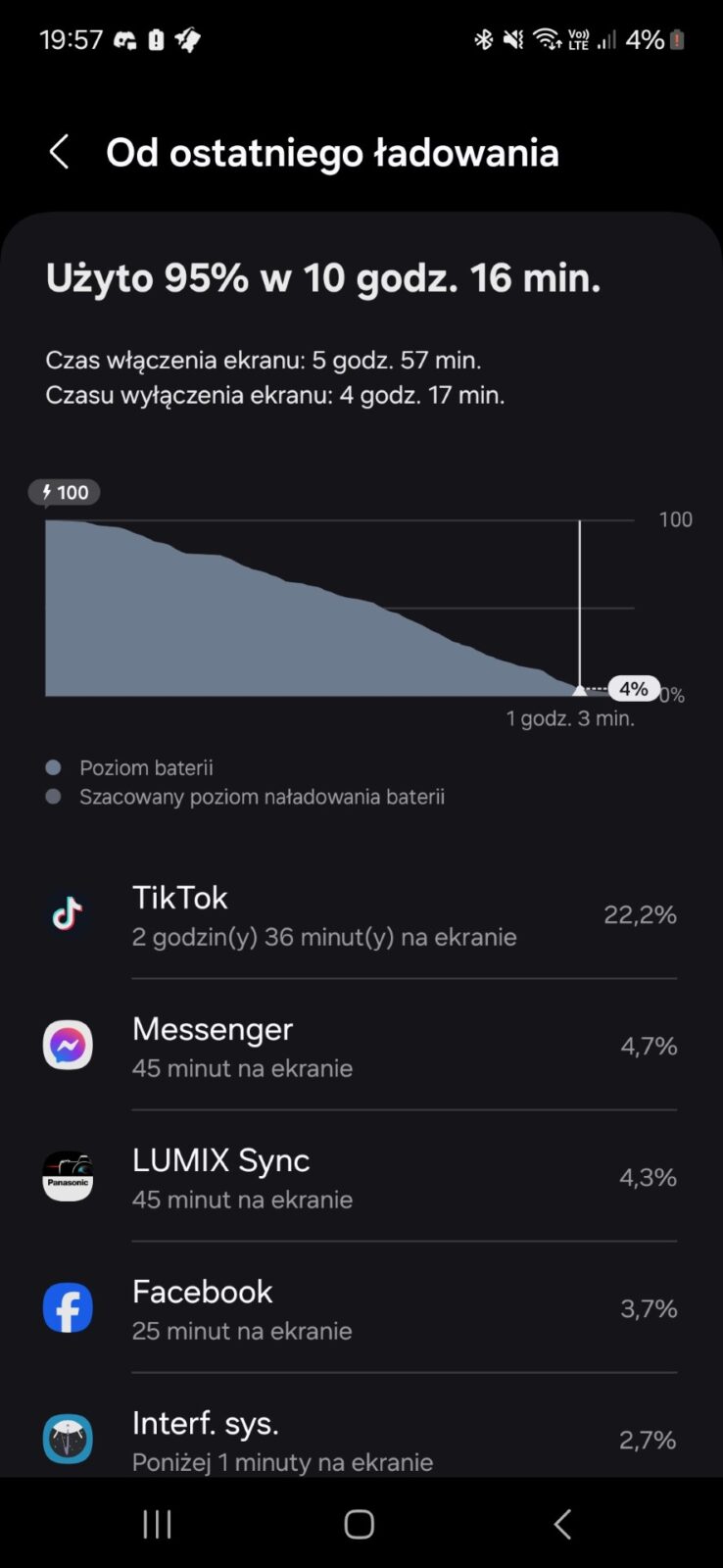Tap the system home button
The image size is (723, 1568).
[360, 1524]
